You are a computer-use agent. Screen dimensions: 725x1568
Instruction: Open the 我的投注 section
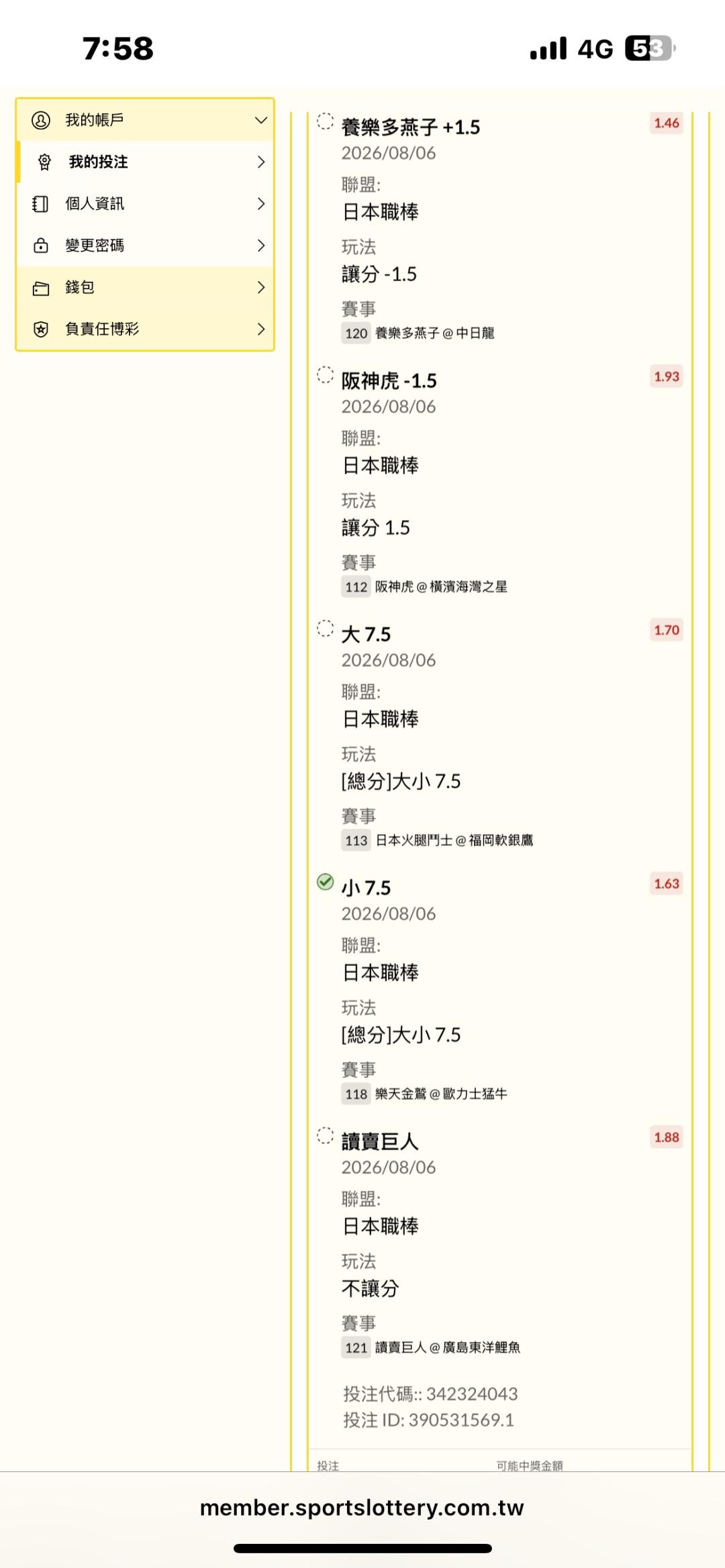pyautogui.click(x=145, y=162)
